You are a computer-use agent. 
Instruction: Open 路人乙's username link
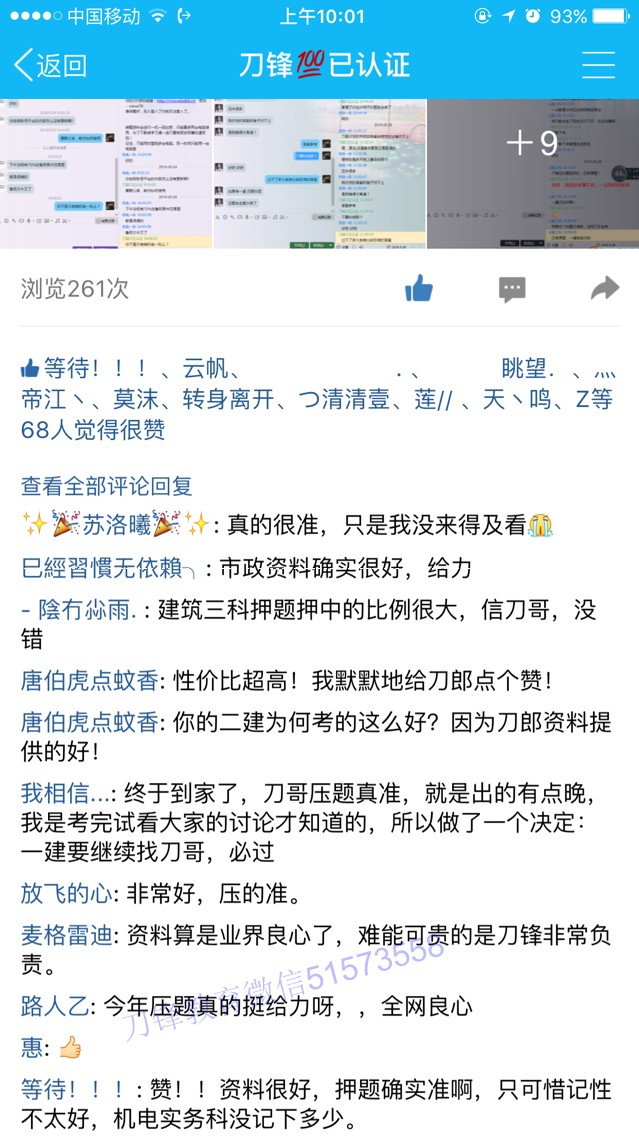(55, 1006)
